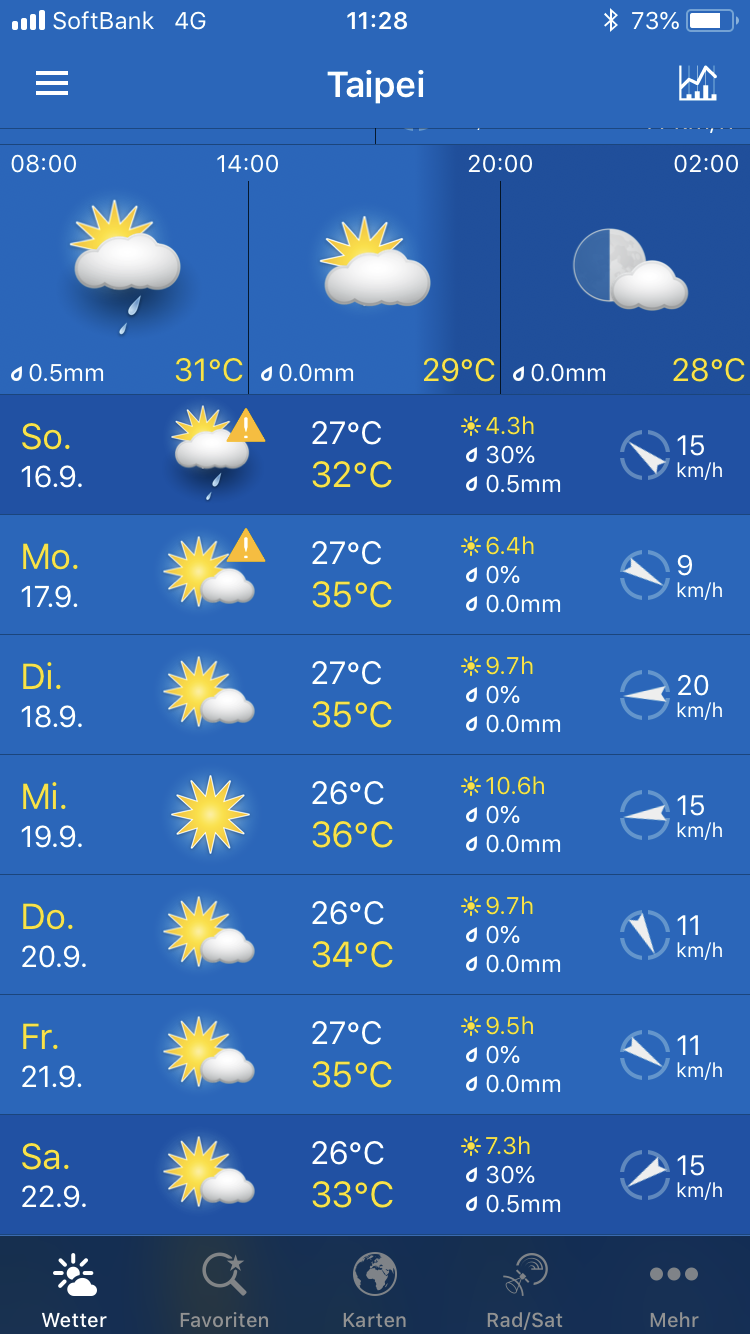Viewport: 750px width, 1334px height.
Task: View details for Di. 18.9.
Action: click(x=375, y=695)
